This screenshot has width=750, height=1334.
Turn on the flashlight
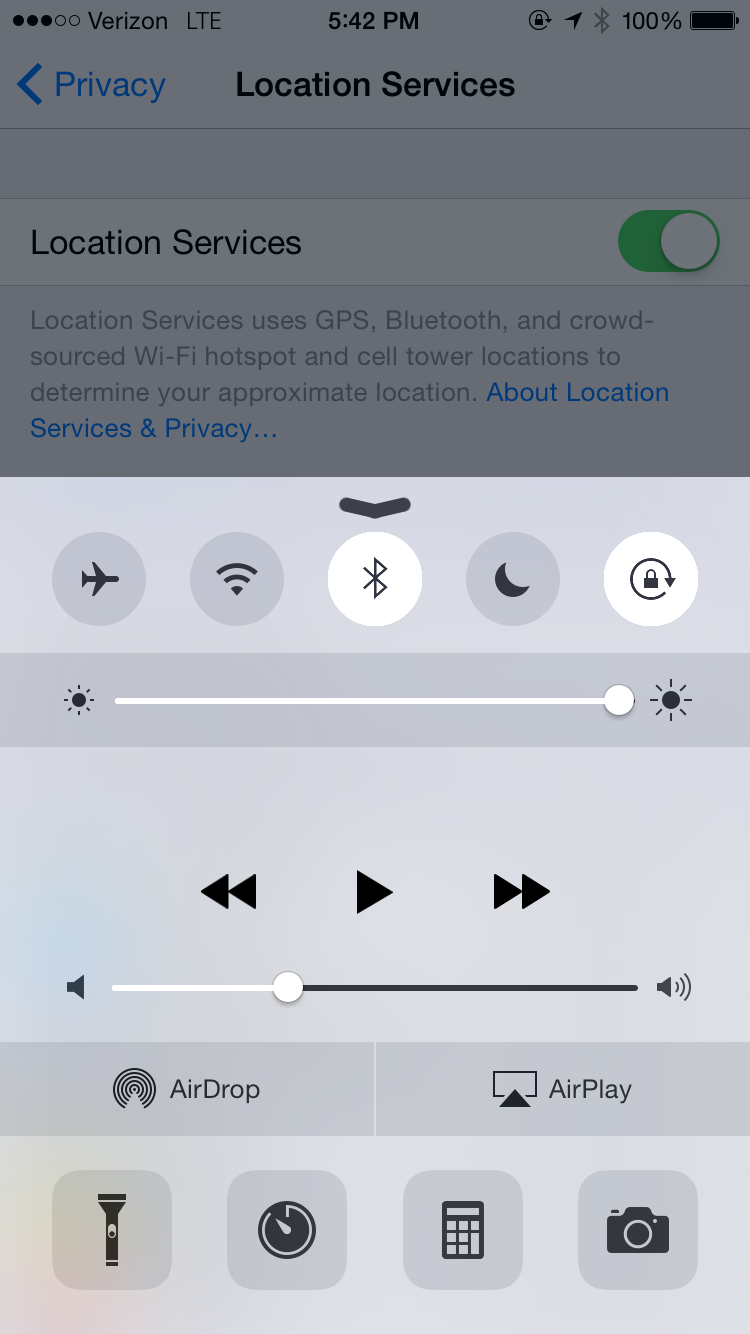(x=112, y=1230)
